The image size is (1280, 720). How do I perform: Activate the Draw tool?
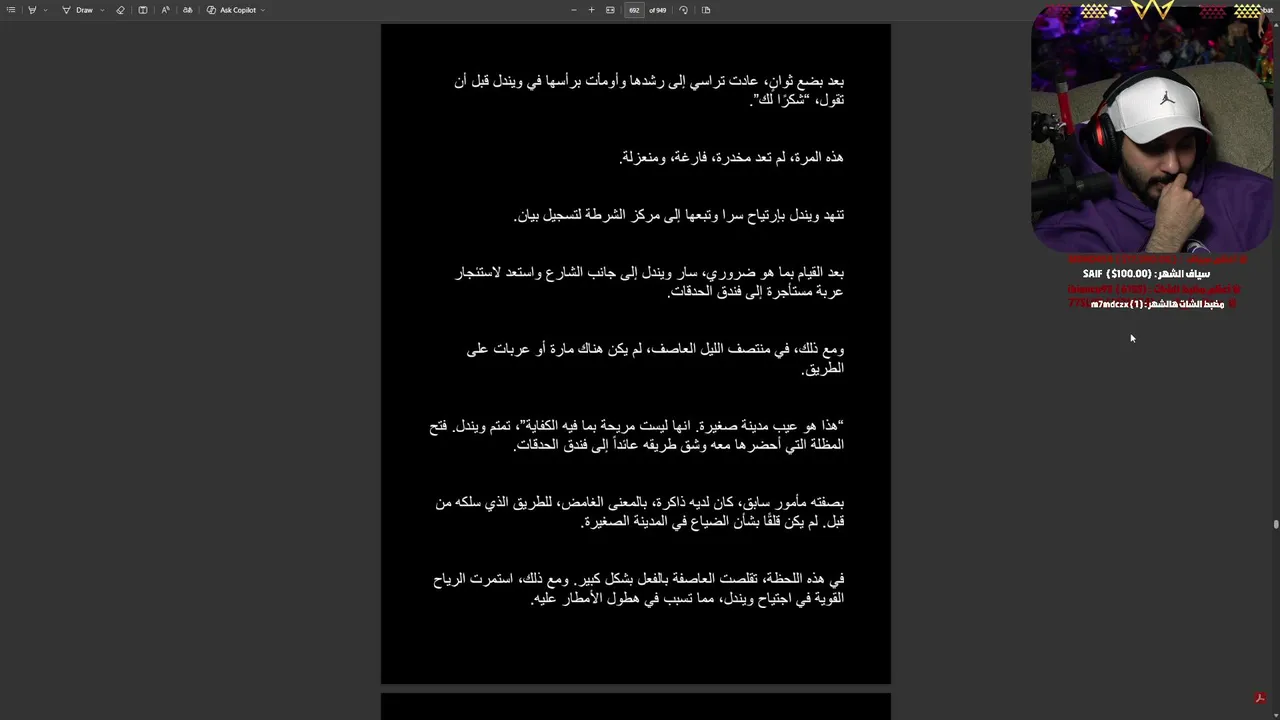pyautogui.click(x=78, y=10)
